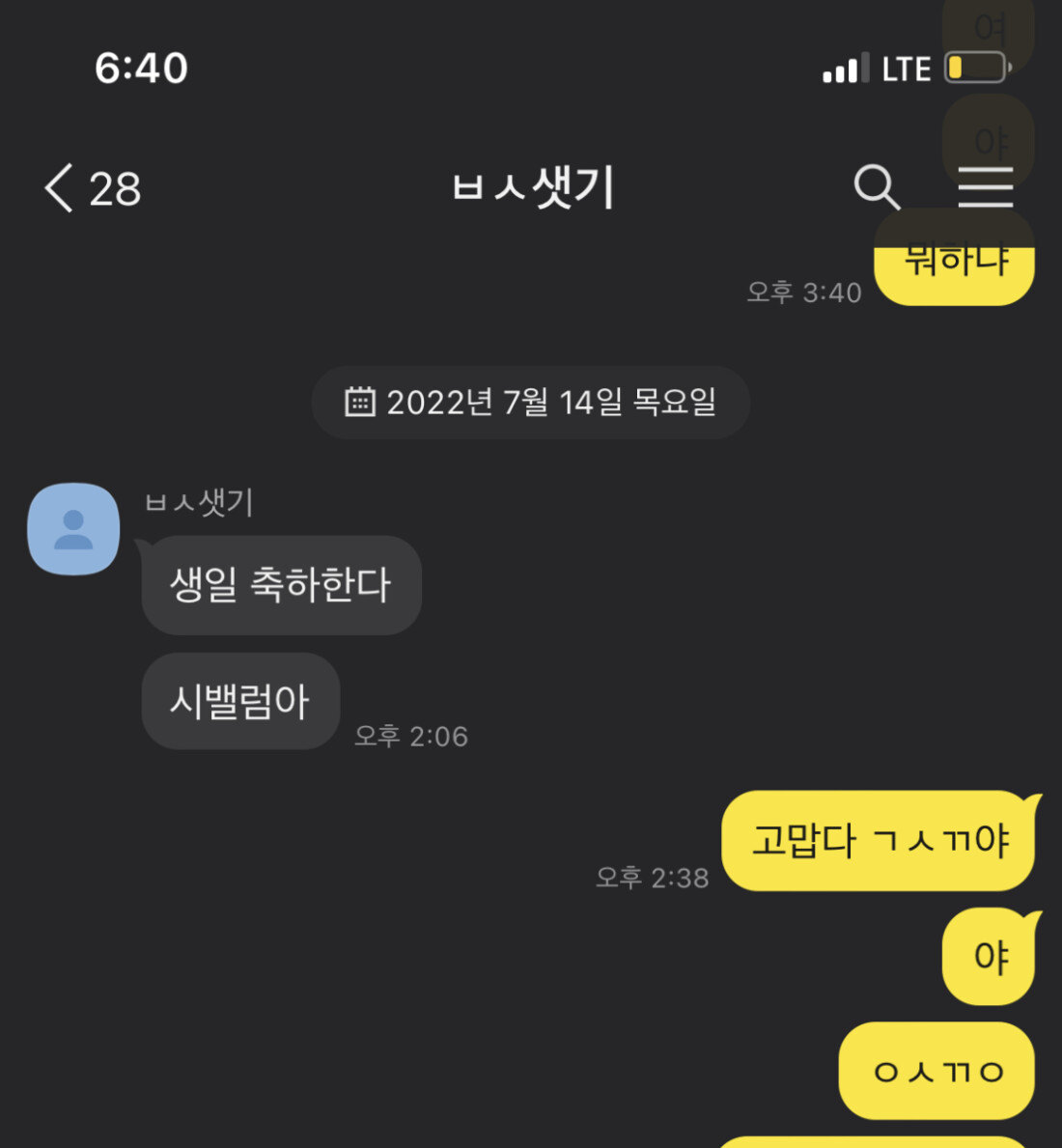Tap the sender name label ㅂㅅ샛기
The image size is (1062, 1148).
point(198,503)
